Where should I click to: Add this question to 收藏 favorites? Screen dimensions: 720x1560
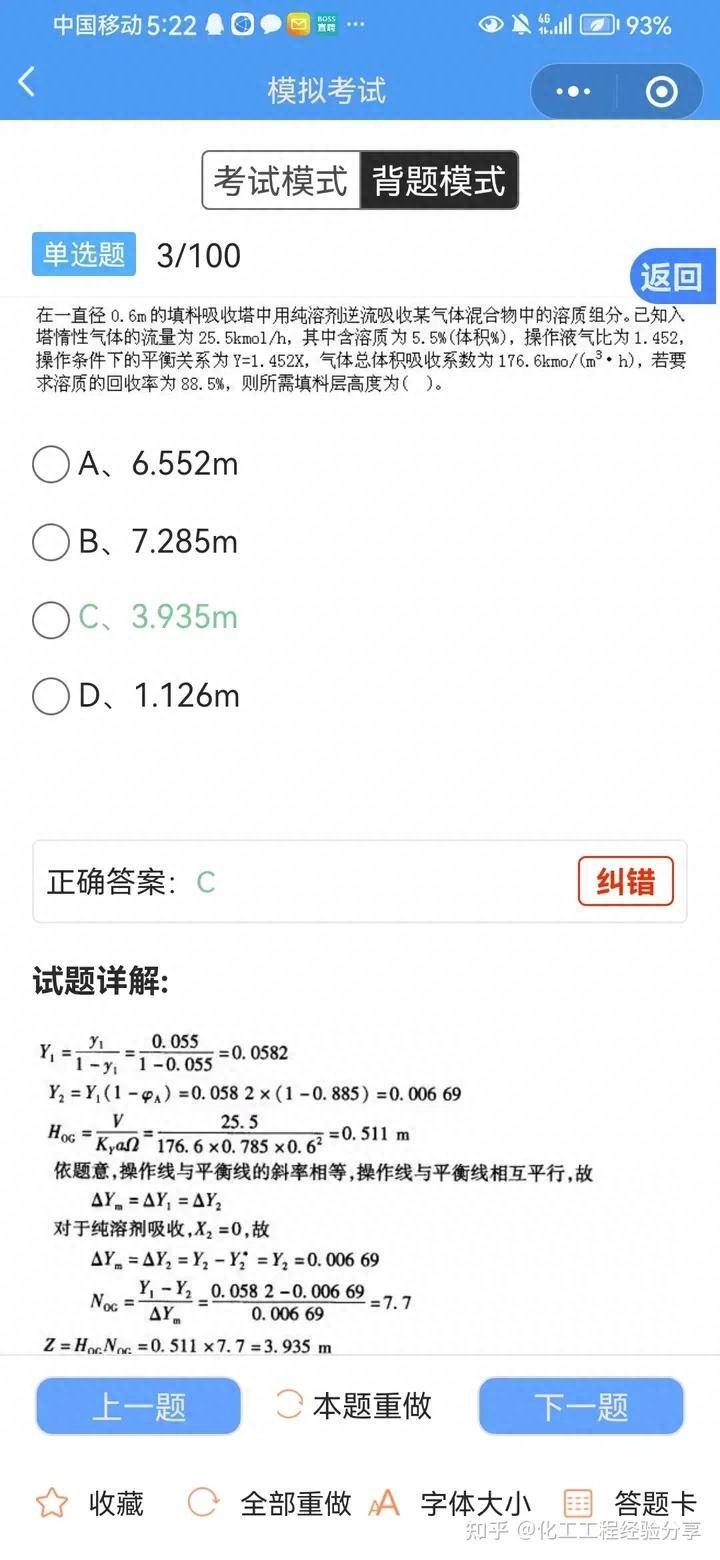tap(90, 1503)
